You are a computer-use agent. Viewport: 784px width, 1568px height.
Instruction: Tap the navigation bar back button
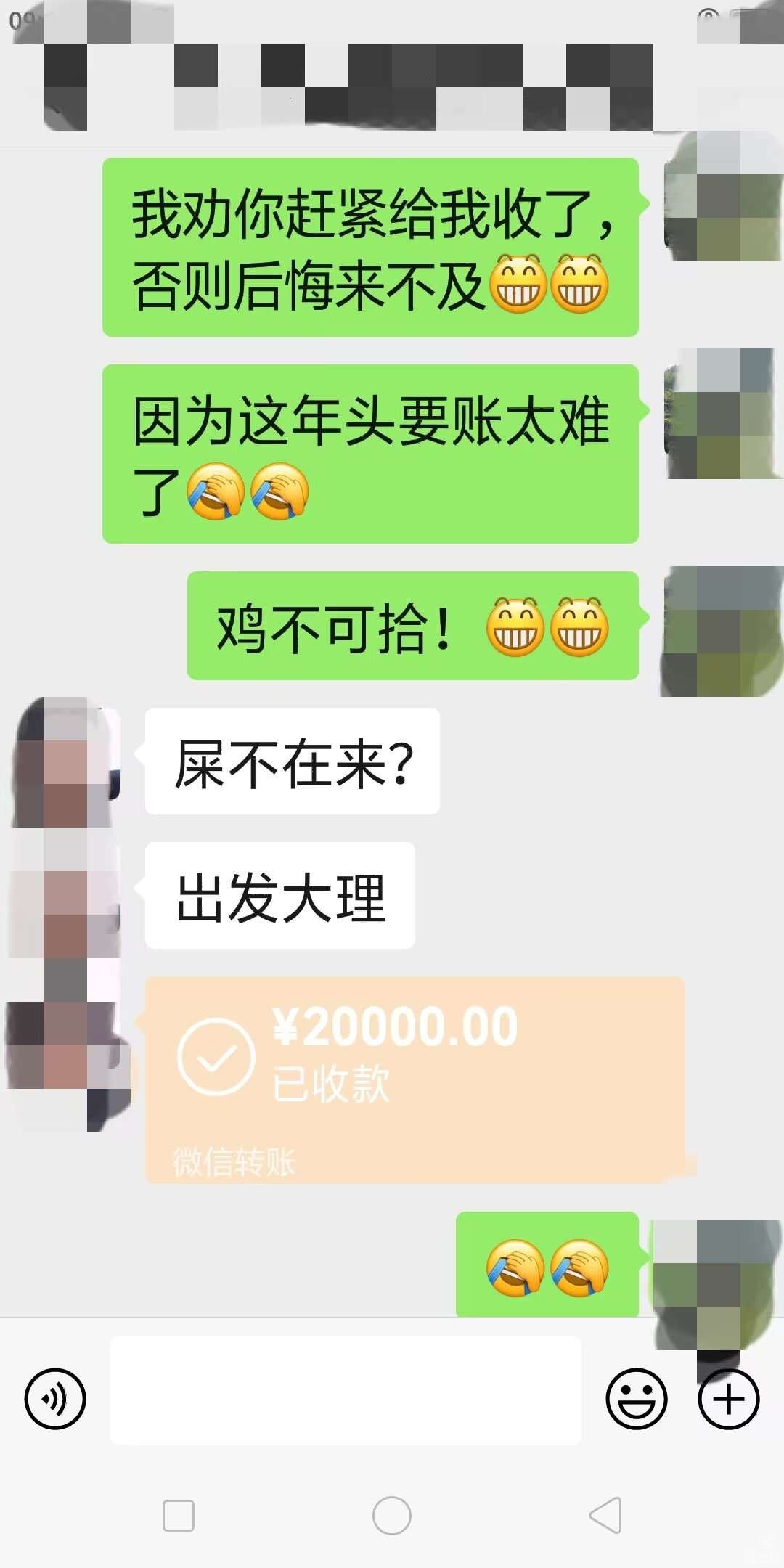pos(606,1516)
